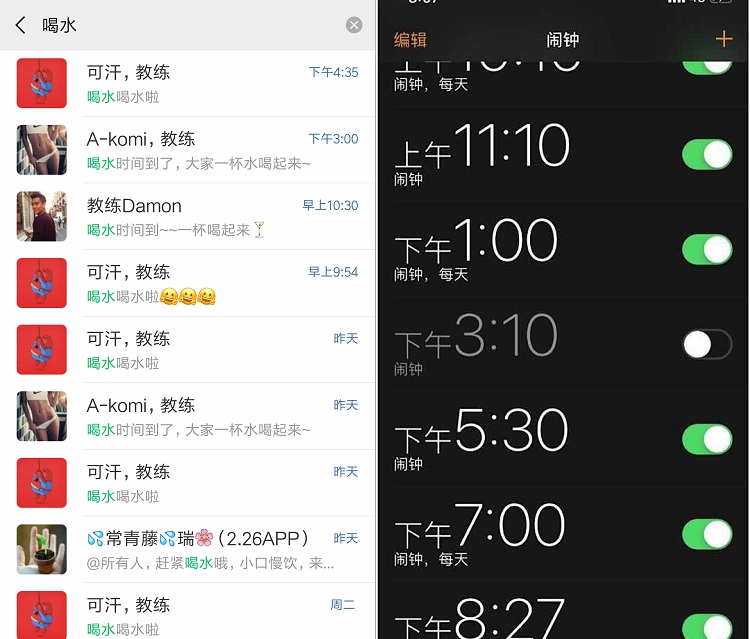Go back from the 喝水 search
The height and width of the screenshot is (639, 750).
point(20,25)
